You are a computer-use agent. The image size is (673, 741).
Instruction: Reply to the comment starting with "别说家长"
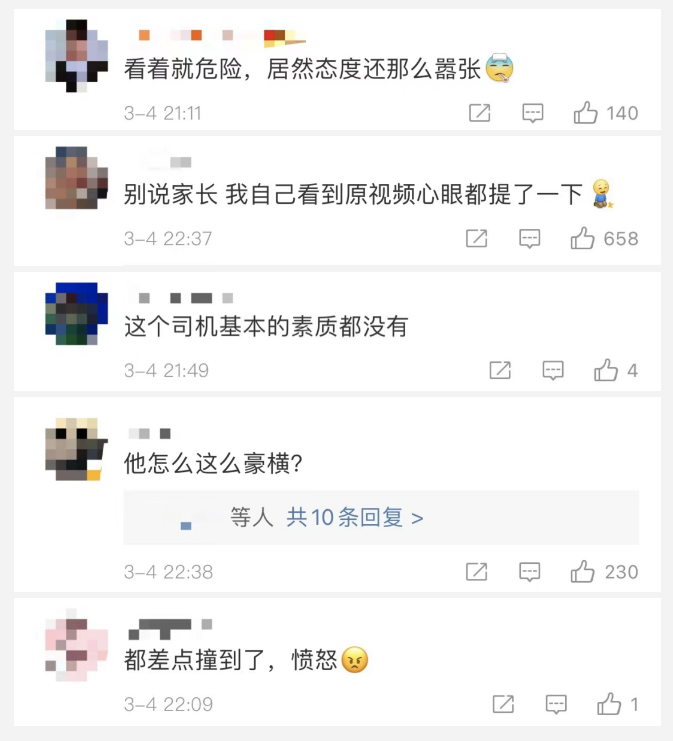(530, 238)
